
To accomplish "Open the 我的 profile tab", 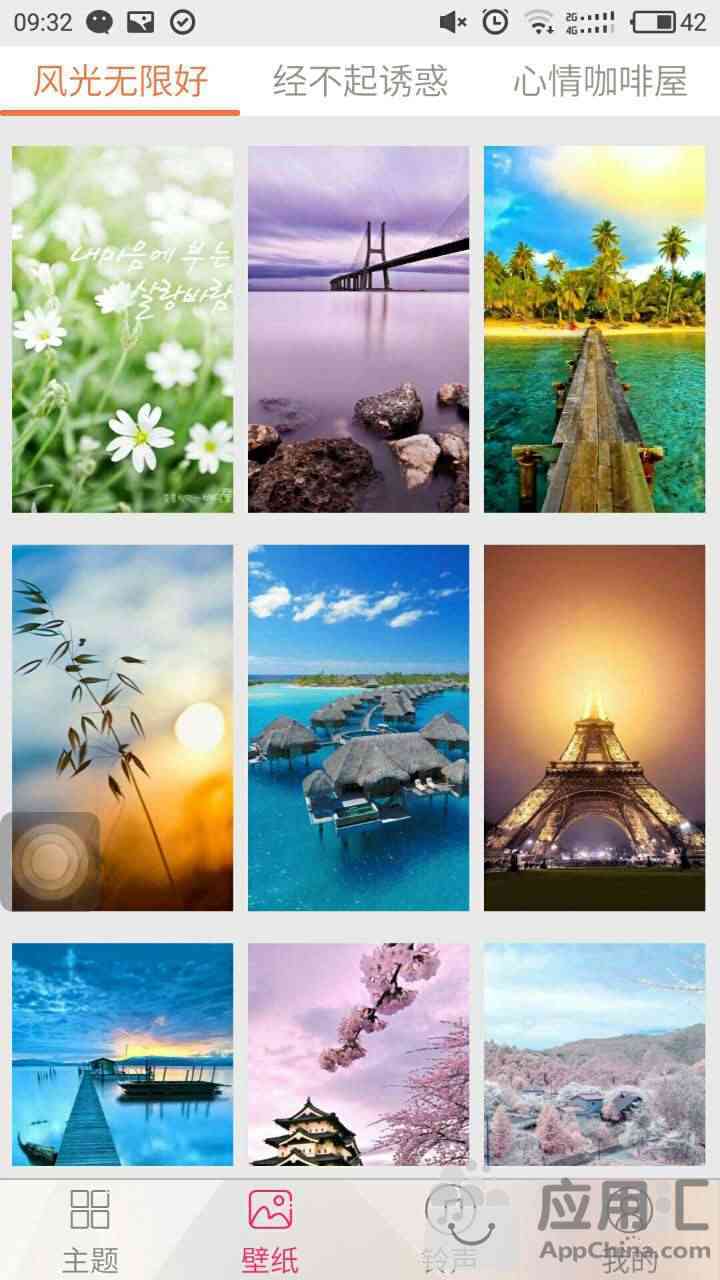I will coord(630,1230).
